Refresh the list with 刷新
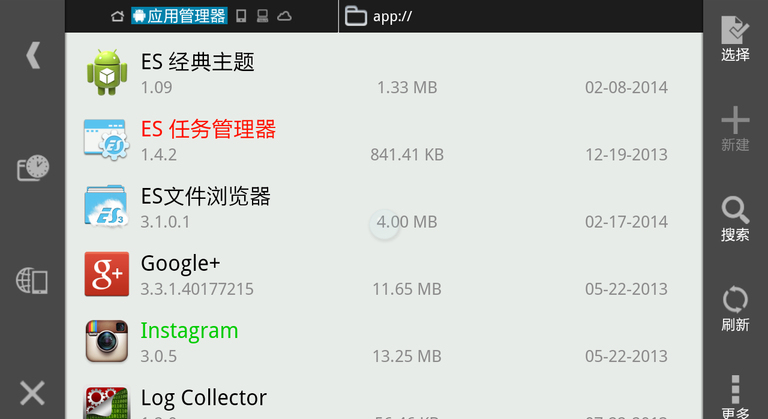Image resolution: width=768 pixels, height=419 pixels. click(735, 309)
